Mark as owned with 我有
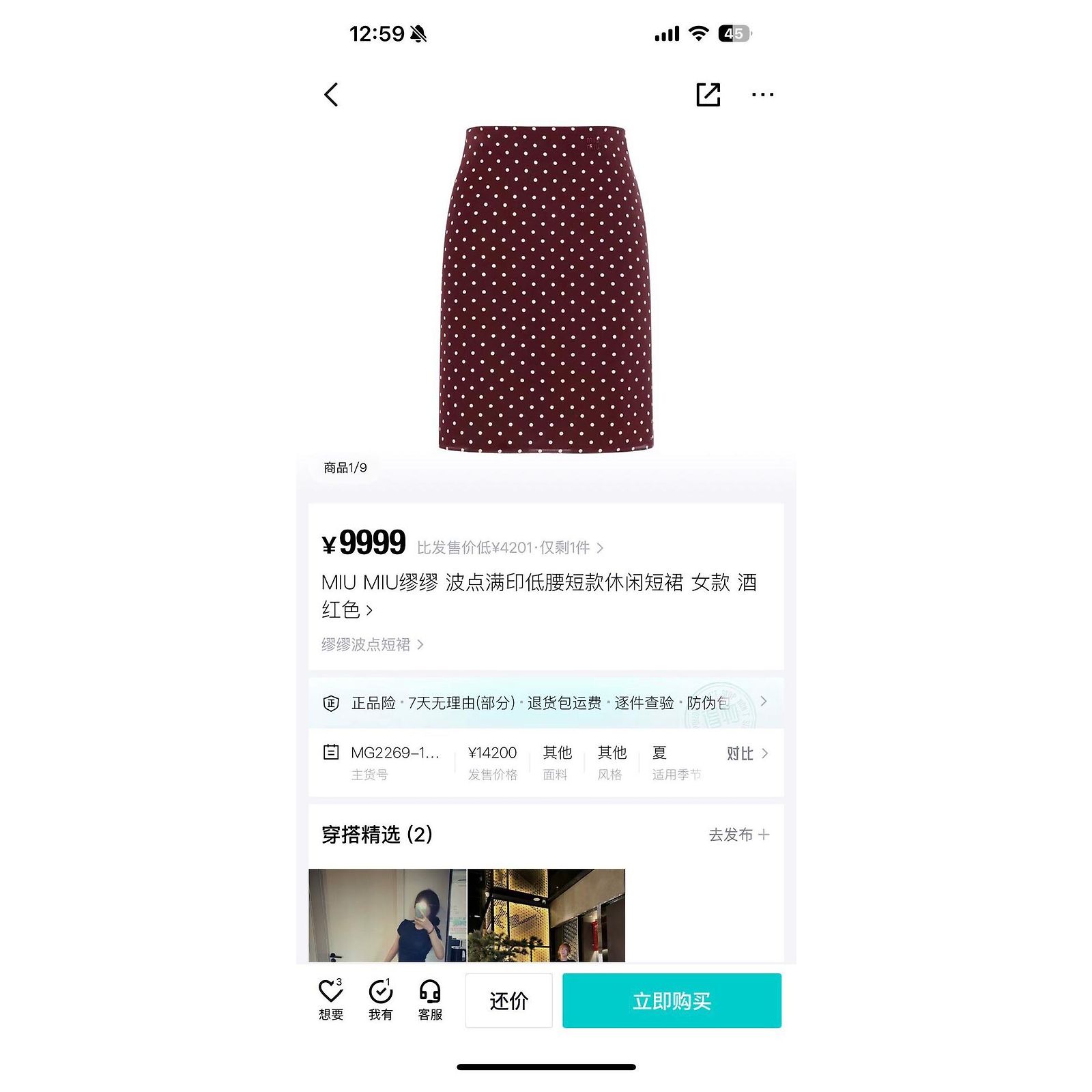The width and height of the screenshot is (1092, 1092). (x=381, y=1000)
